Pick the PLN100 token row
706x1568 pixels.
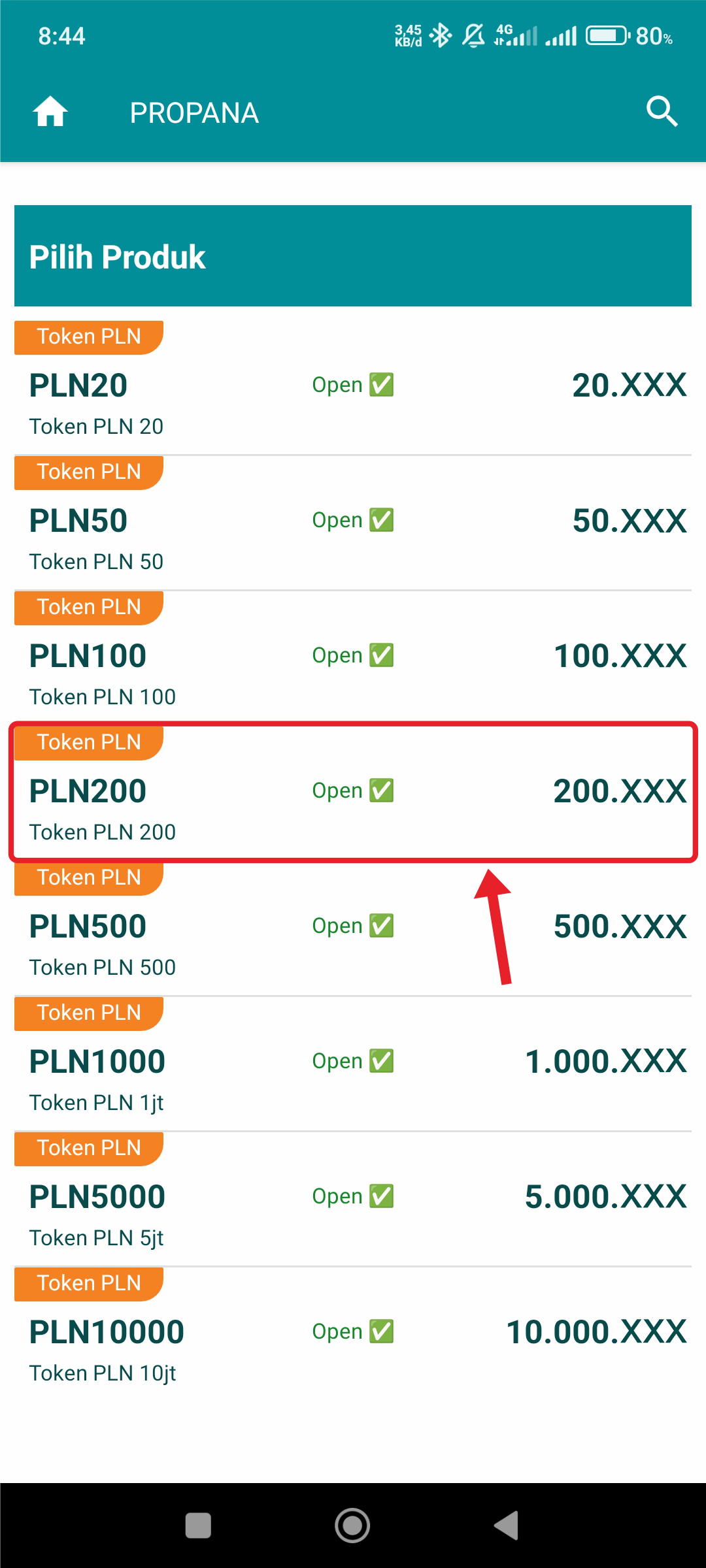click(353, 658)
